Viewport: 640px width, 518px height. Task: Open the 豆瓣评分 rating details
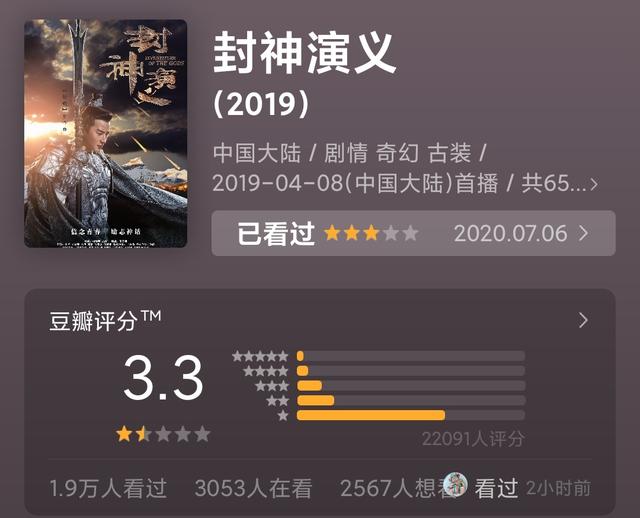pos(583,321)
